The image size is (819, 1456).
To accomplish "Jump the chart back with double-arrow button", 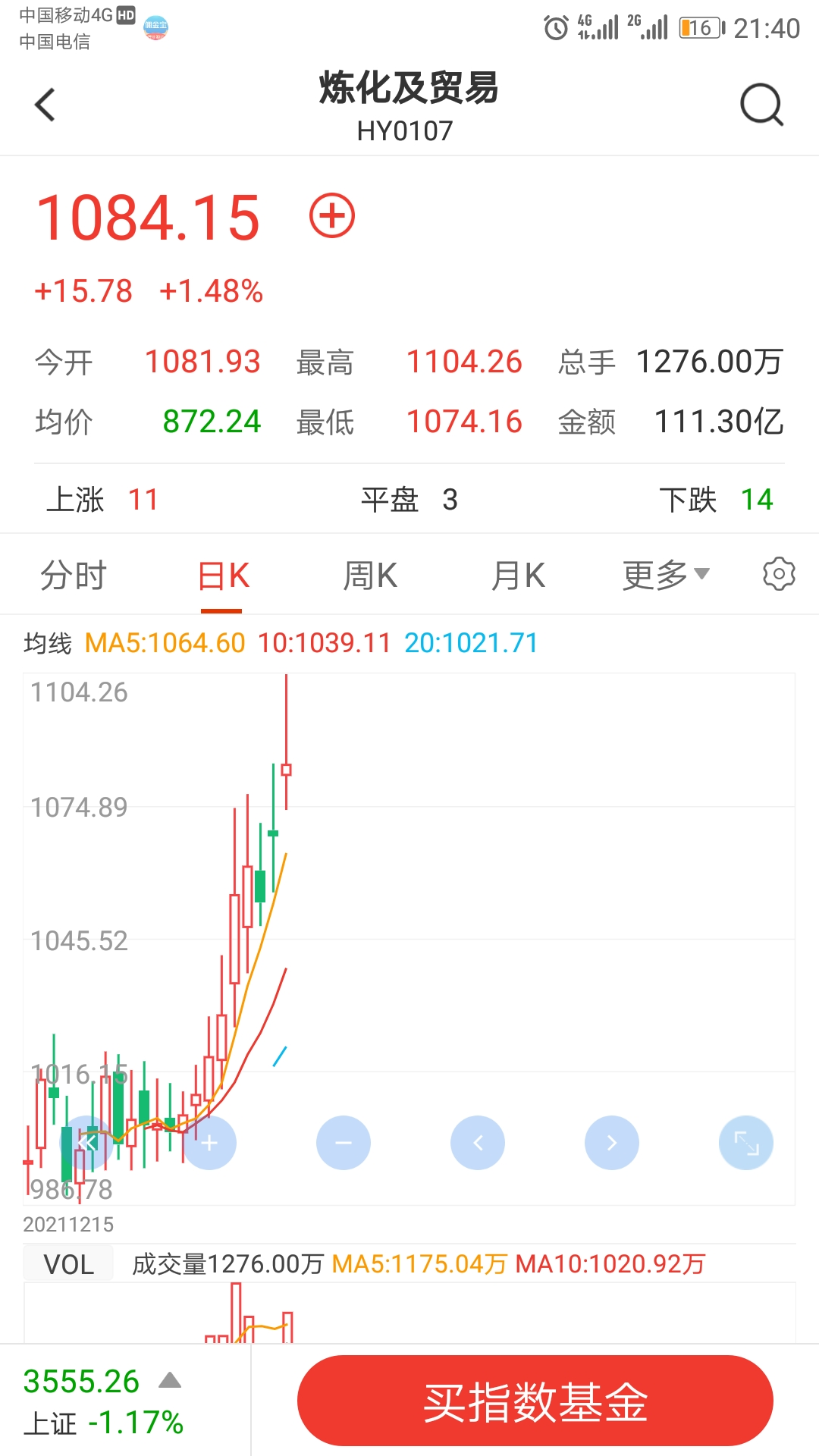I will pyautogui.click(x=86, y=1143).
